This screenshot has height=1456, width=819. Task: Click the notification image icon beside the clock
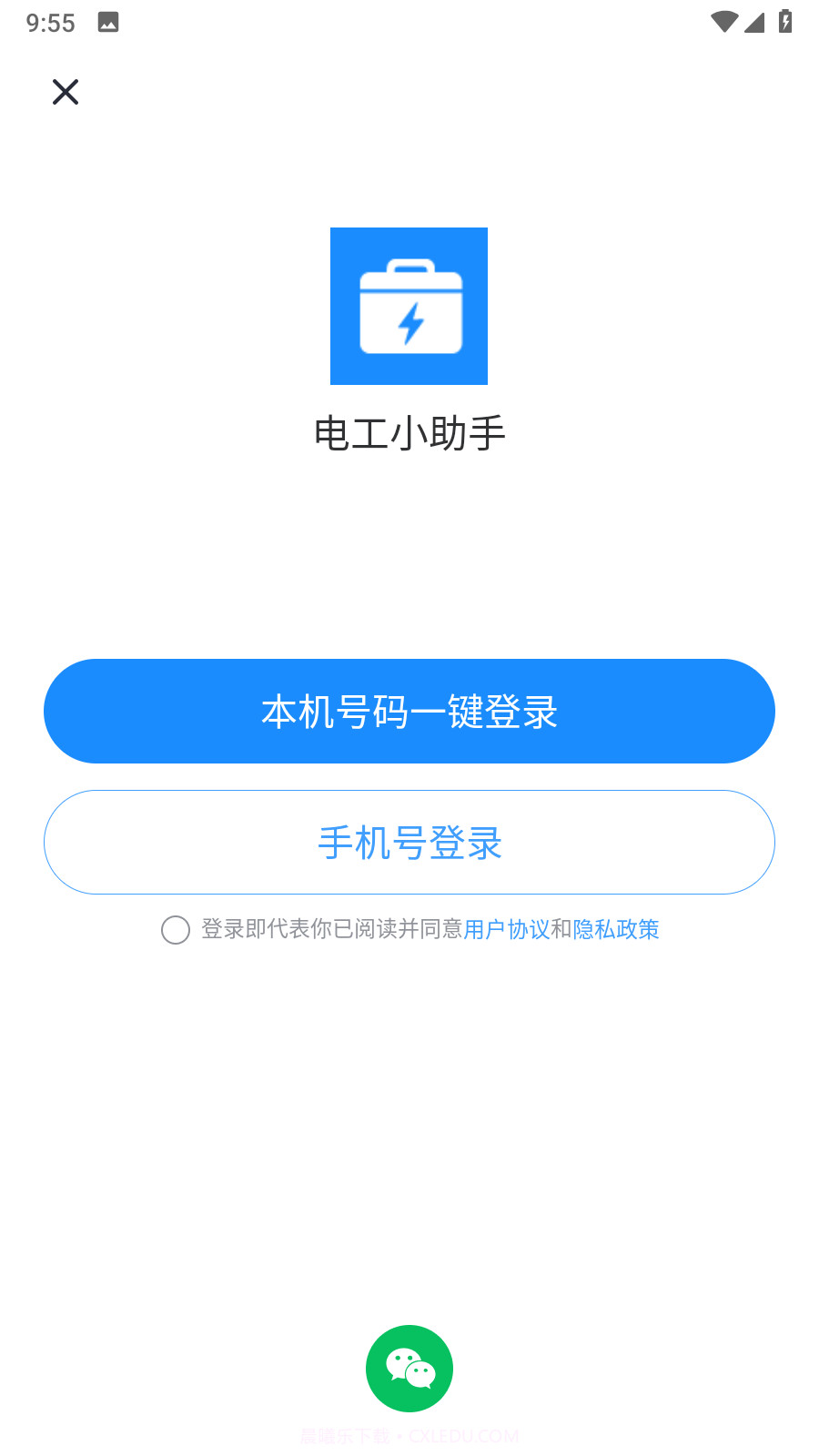pos(108,22)
